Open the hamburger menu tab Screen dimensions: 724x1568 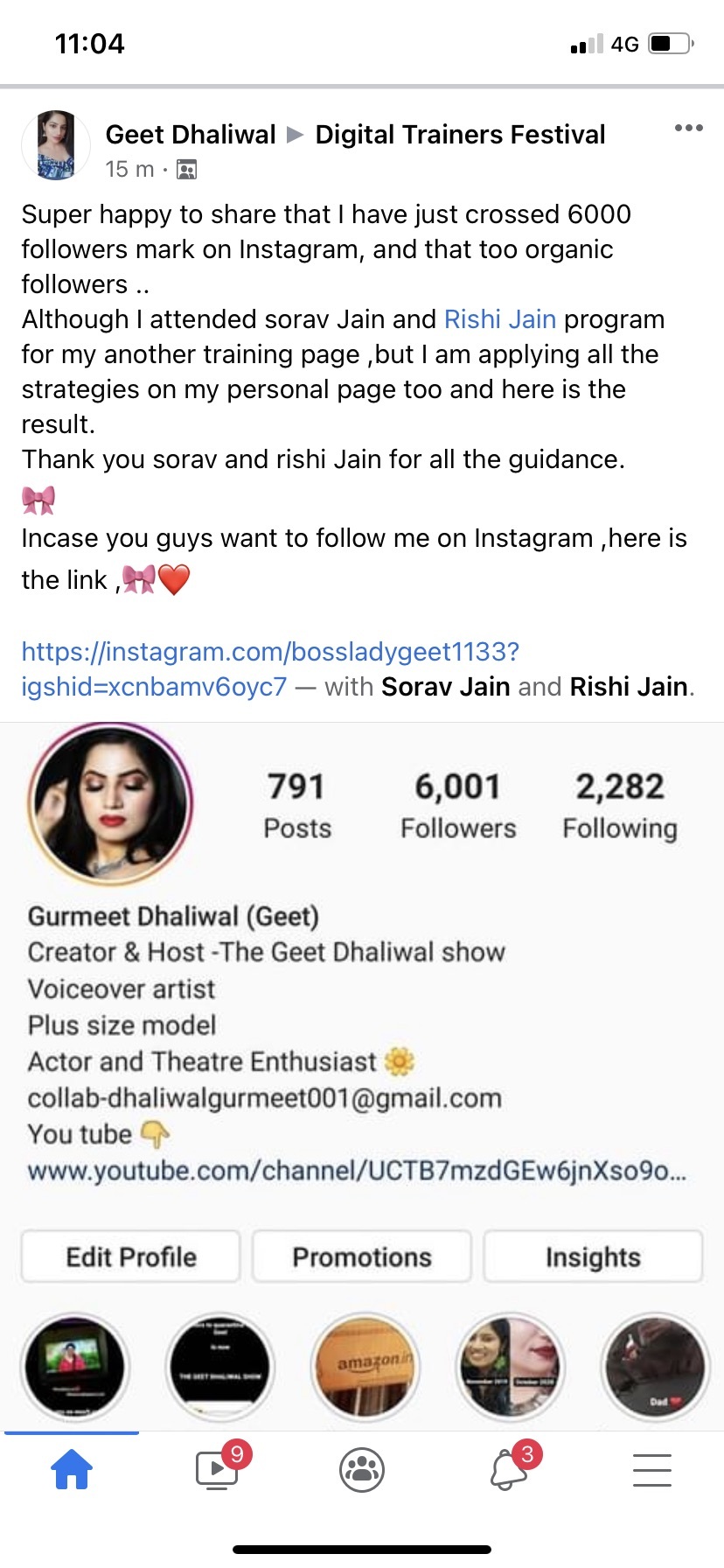point(652,1470)
